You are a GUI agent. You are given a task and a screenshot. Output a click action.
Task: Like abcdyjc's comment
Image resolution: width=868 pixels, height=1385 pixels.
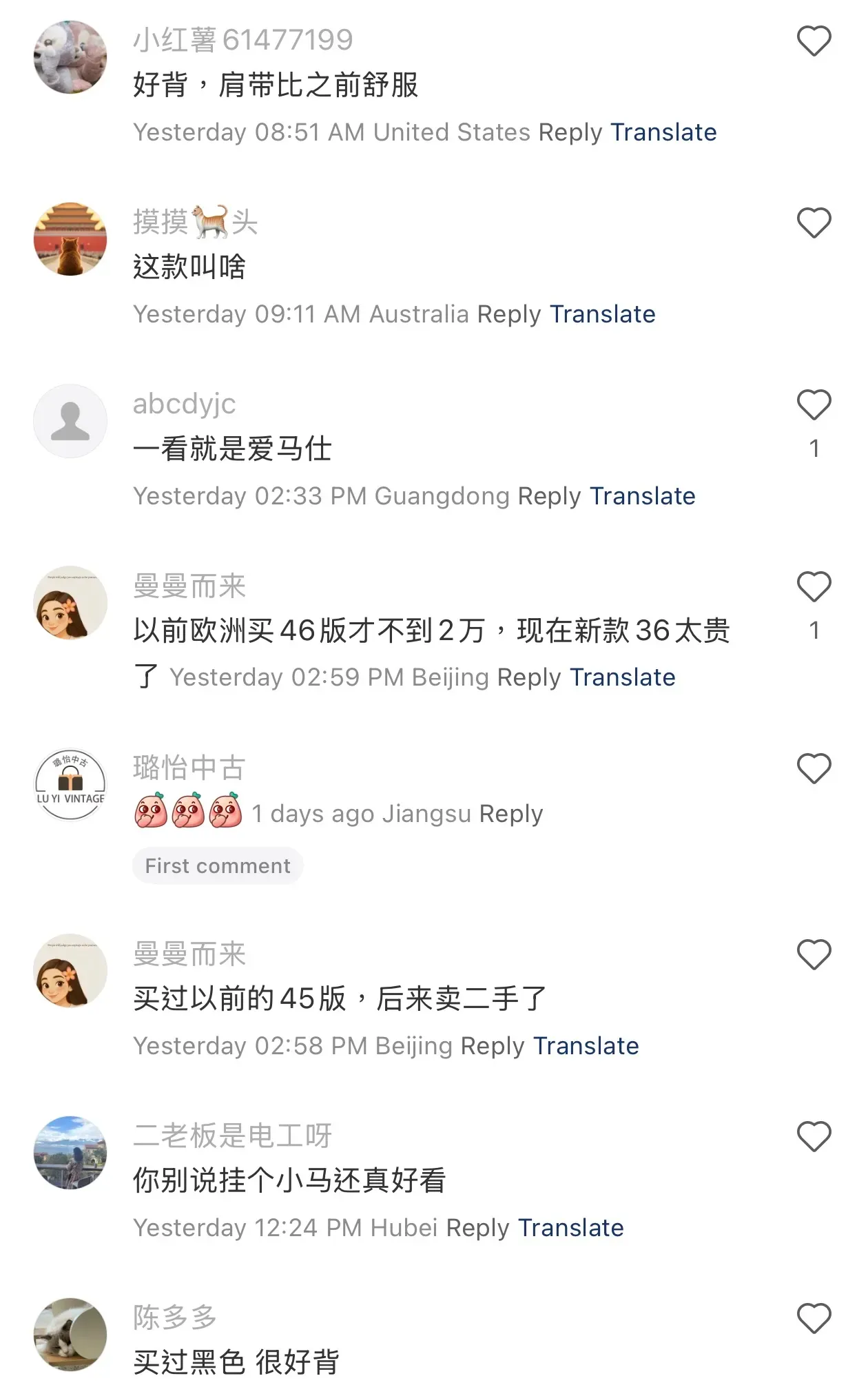[x=814, y=405]
